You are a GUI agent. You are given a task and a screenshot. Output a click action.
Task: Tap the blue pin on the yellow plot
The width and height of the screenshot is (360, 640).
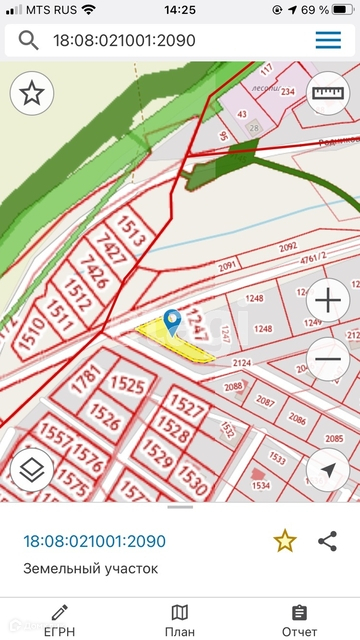172,322
